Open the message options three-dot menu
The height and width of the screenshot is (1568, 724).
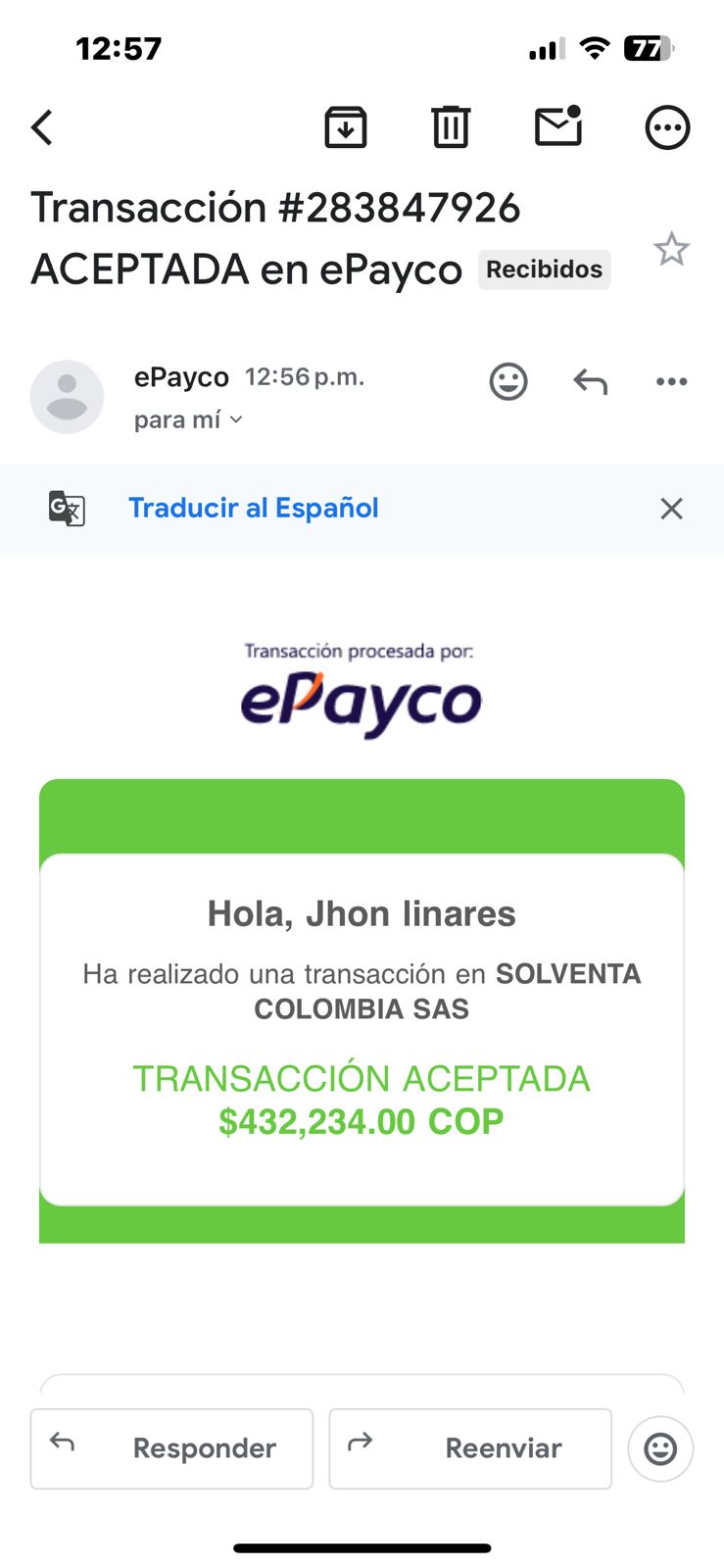(671, 381)
